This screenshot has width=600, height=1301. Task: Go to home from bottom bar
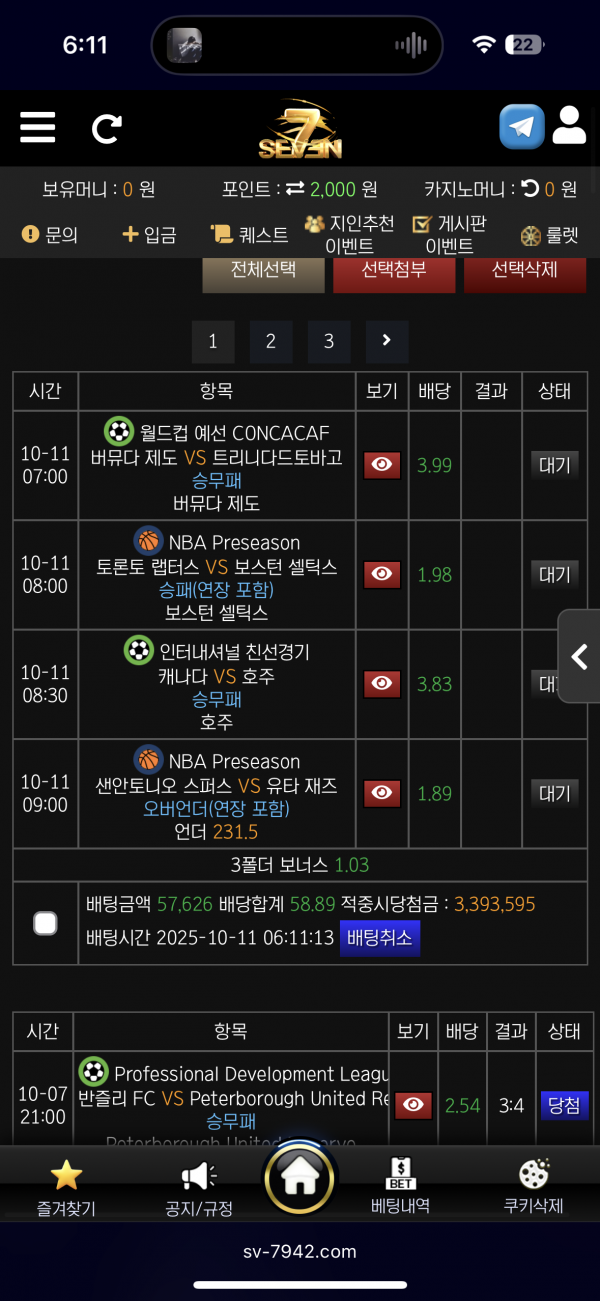pos(299,1179)
